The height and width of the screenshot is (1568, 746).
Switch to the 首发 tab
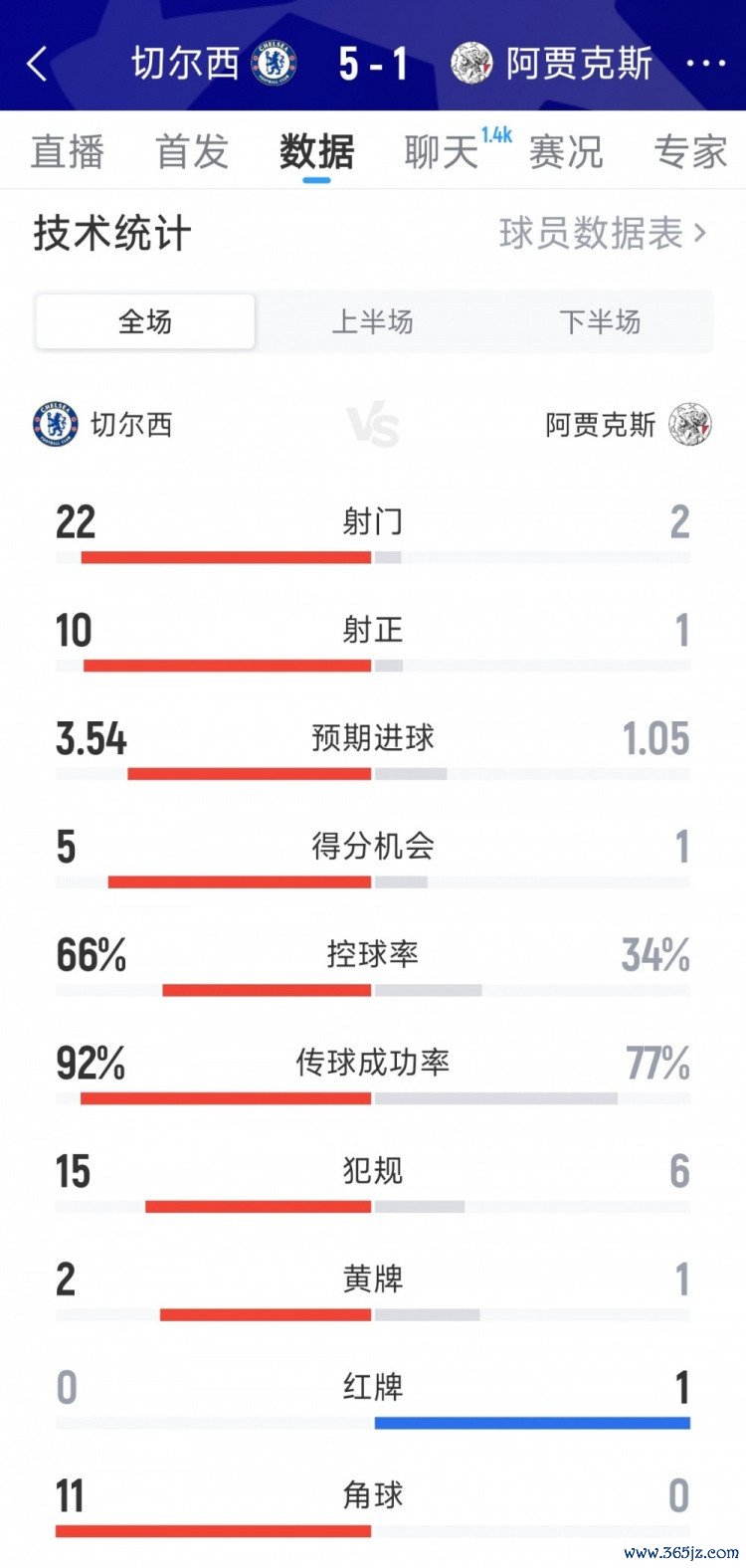[192, 152]
